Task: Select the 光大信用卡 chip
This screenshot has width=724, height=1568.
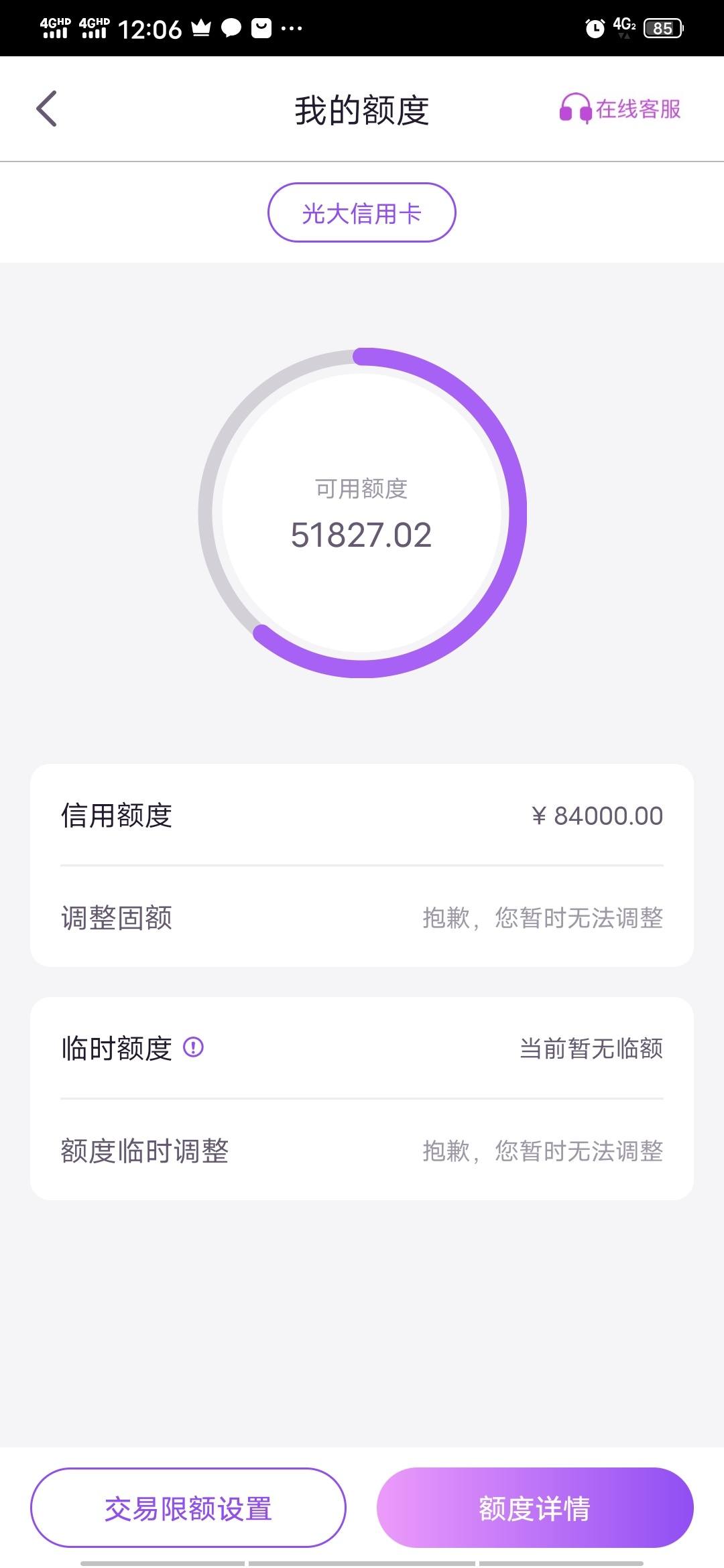Action: [x=362, y=213]
